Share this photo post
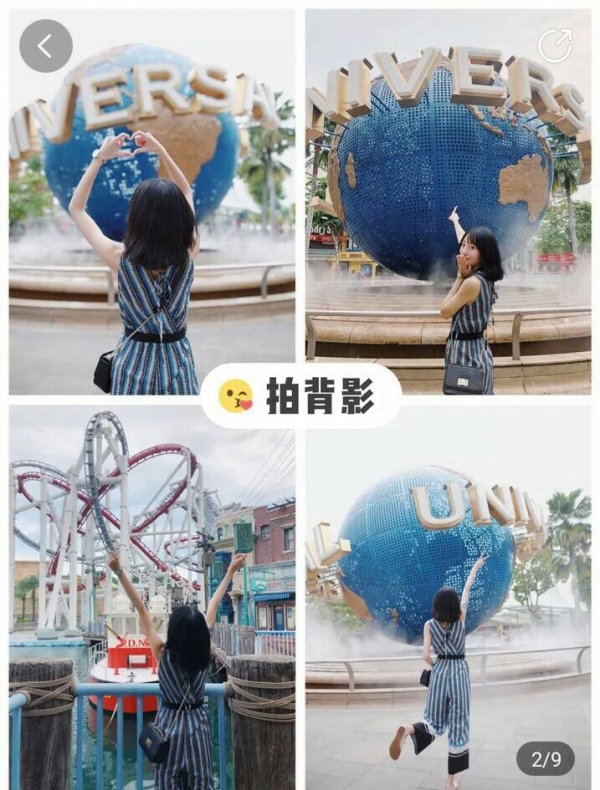600x790 pixels. click(555, 46)
